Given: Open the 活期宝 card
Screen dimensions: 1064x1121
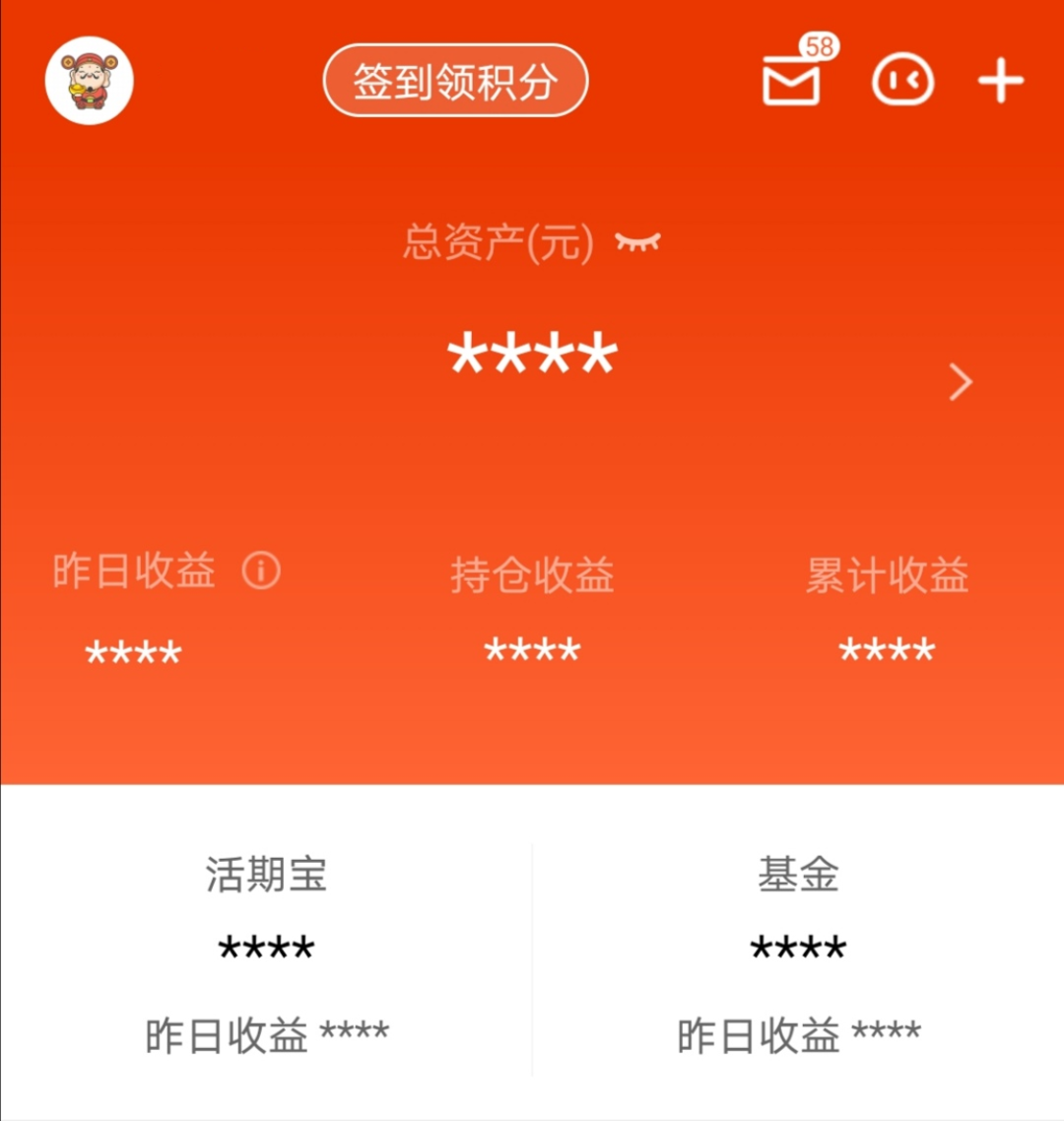Looking at the screenshot, I should click(266, 951).
